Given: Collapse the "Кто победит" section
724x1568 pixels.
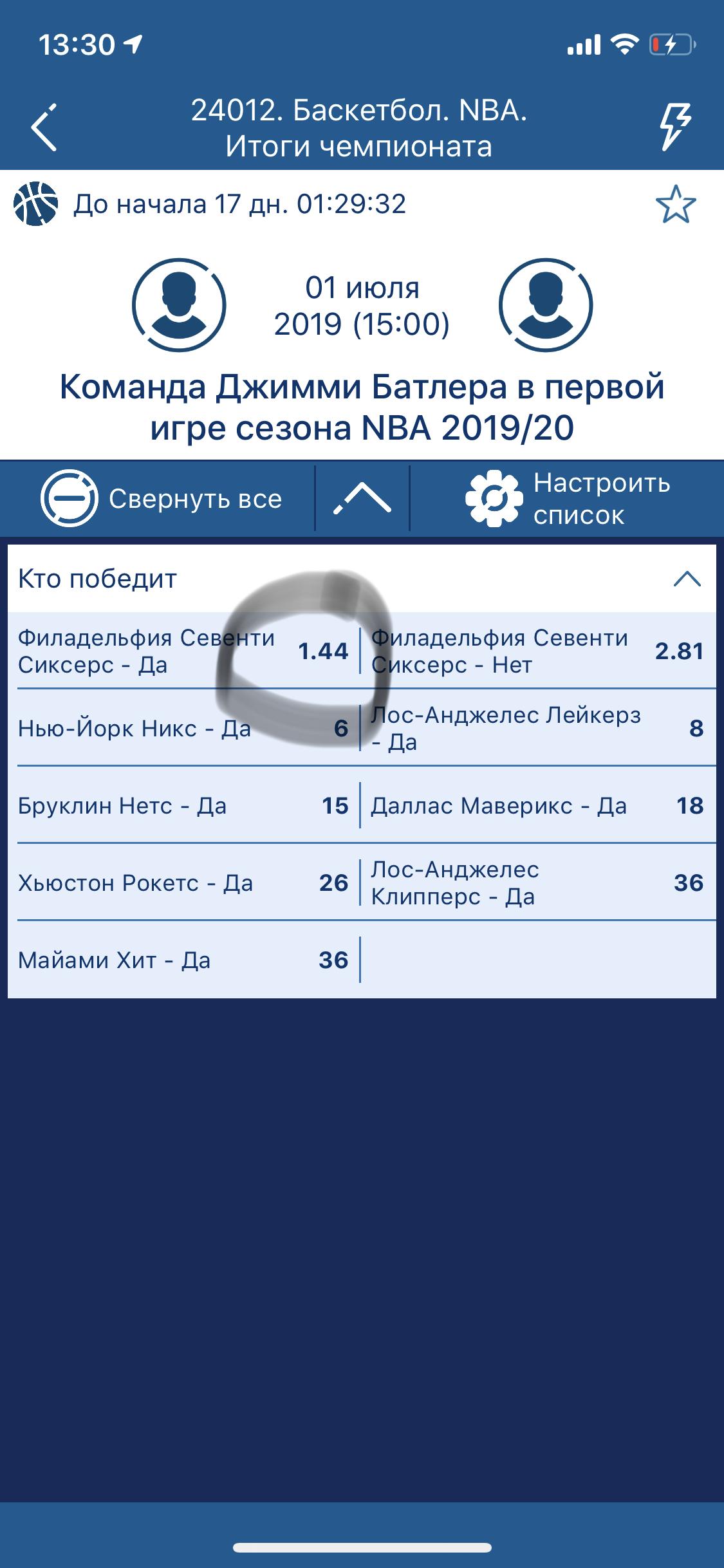Looking at the screenshot, I should tap(687, 579).
